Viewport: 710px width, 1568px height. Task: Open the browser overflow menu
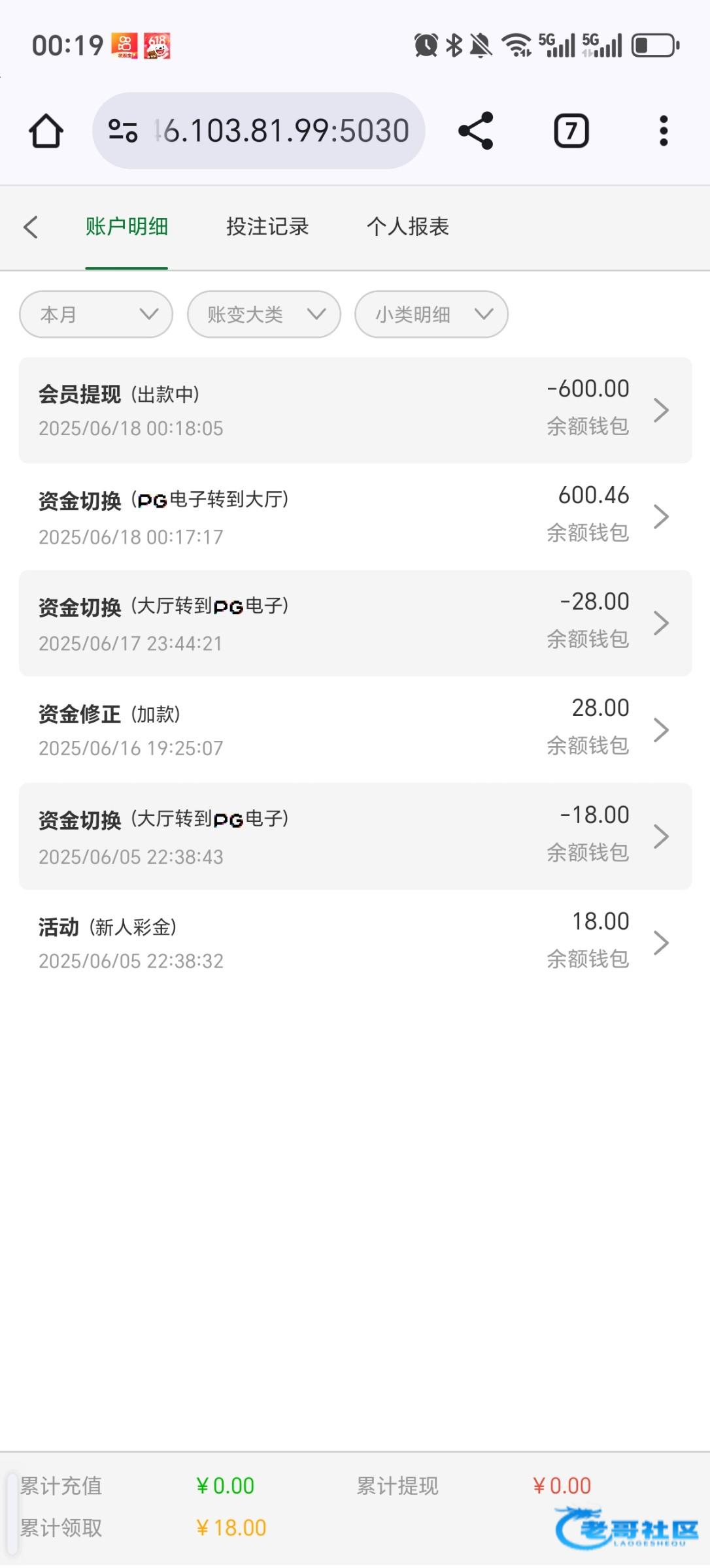point(664,131)
